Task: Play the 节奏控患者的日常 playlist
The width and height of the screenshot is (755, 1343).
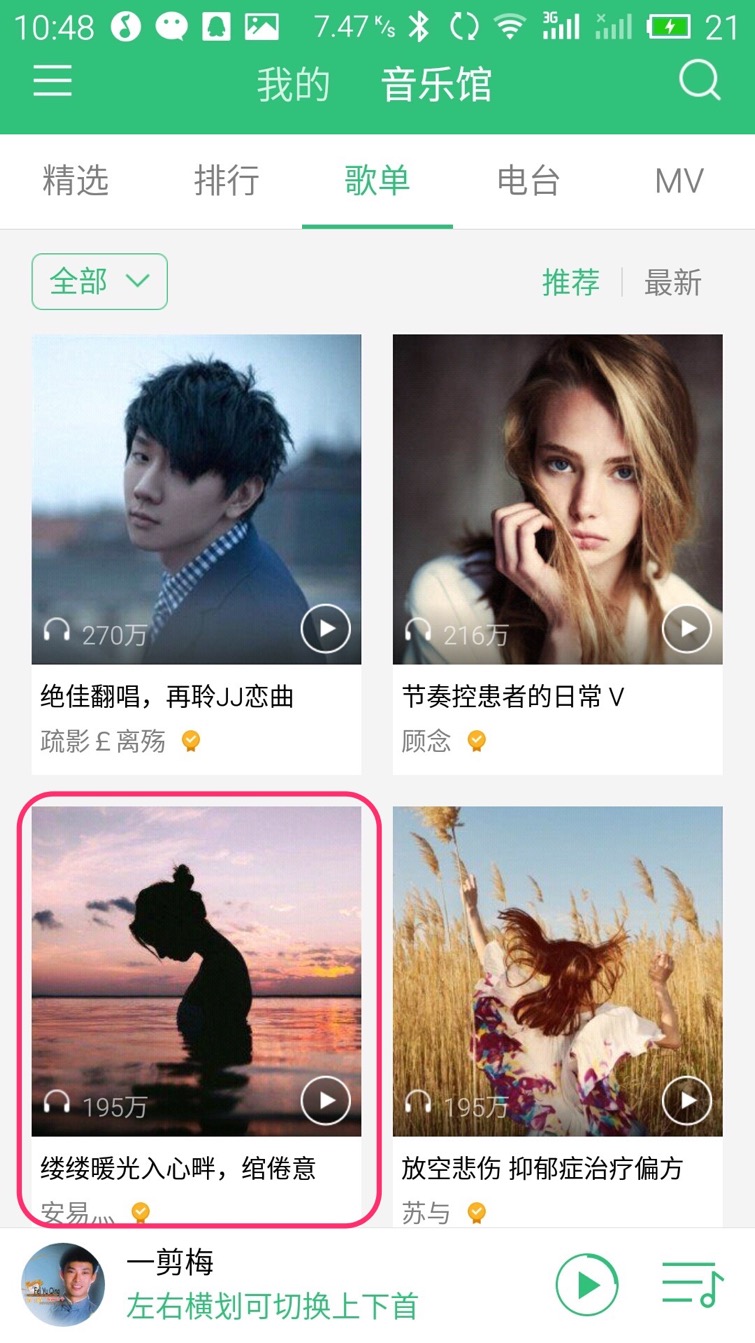Action: [687, 629]
